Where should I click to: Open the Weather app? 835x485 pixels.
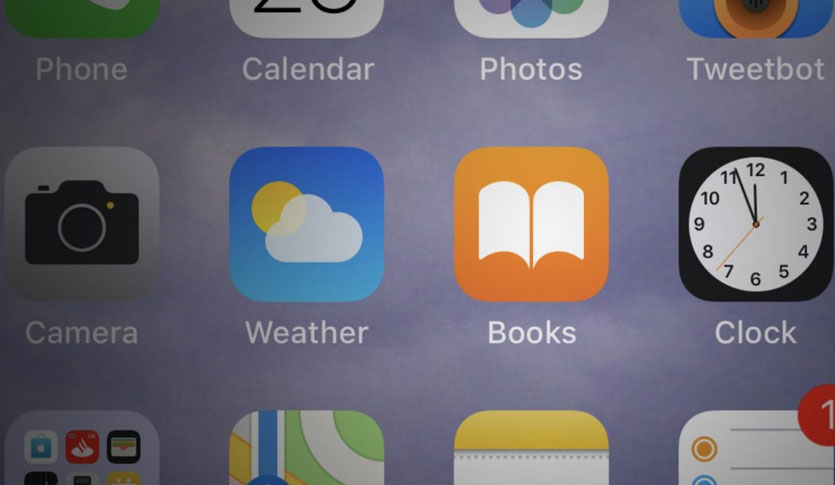pos(306,224)
